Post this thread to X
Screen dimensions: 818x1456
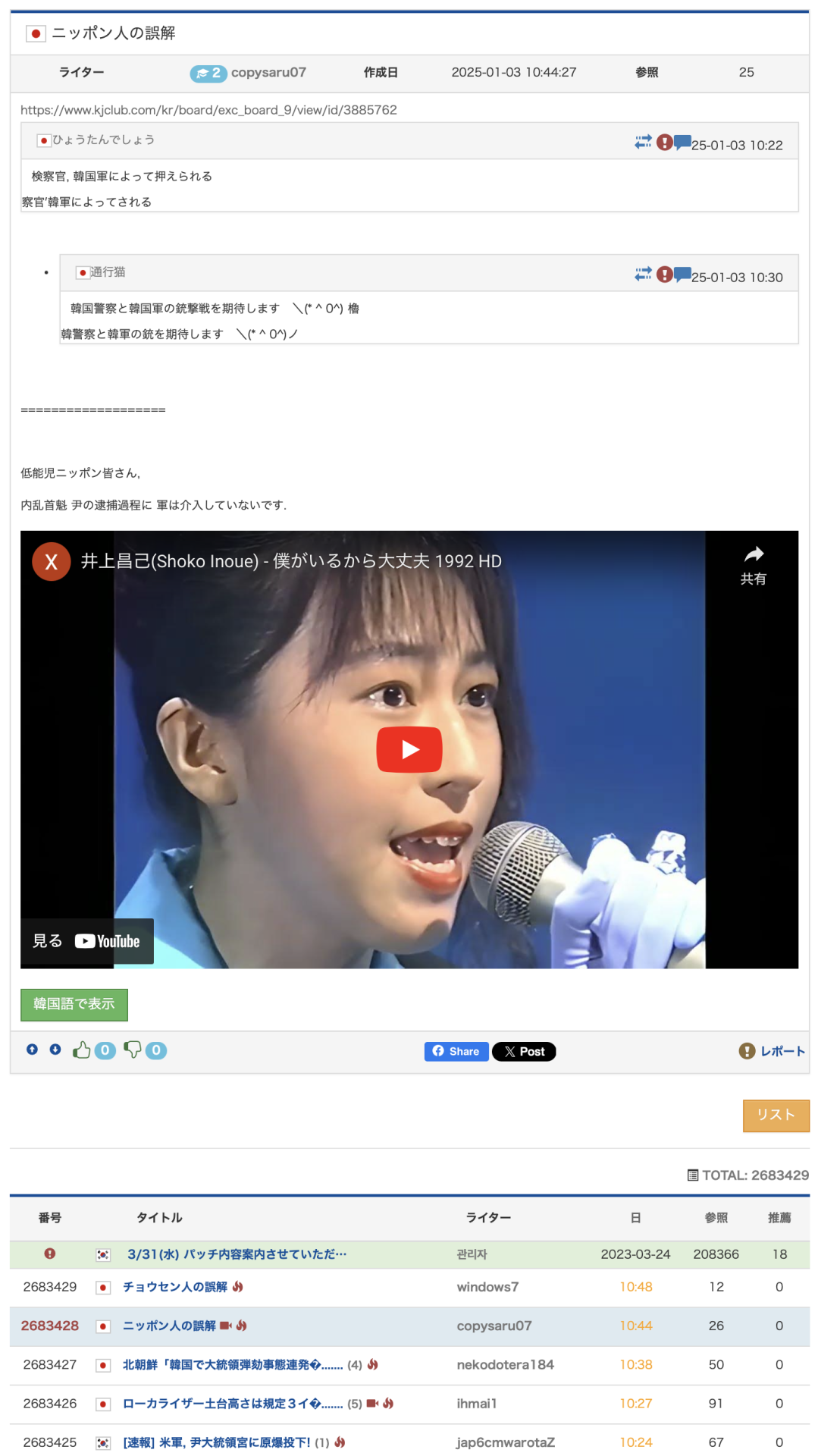coord(524,1051)
